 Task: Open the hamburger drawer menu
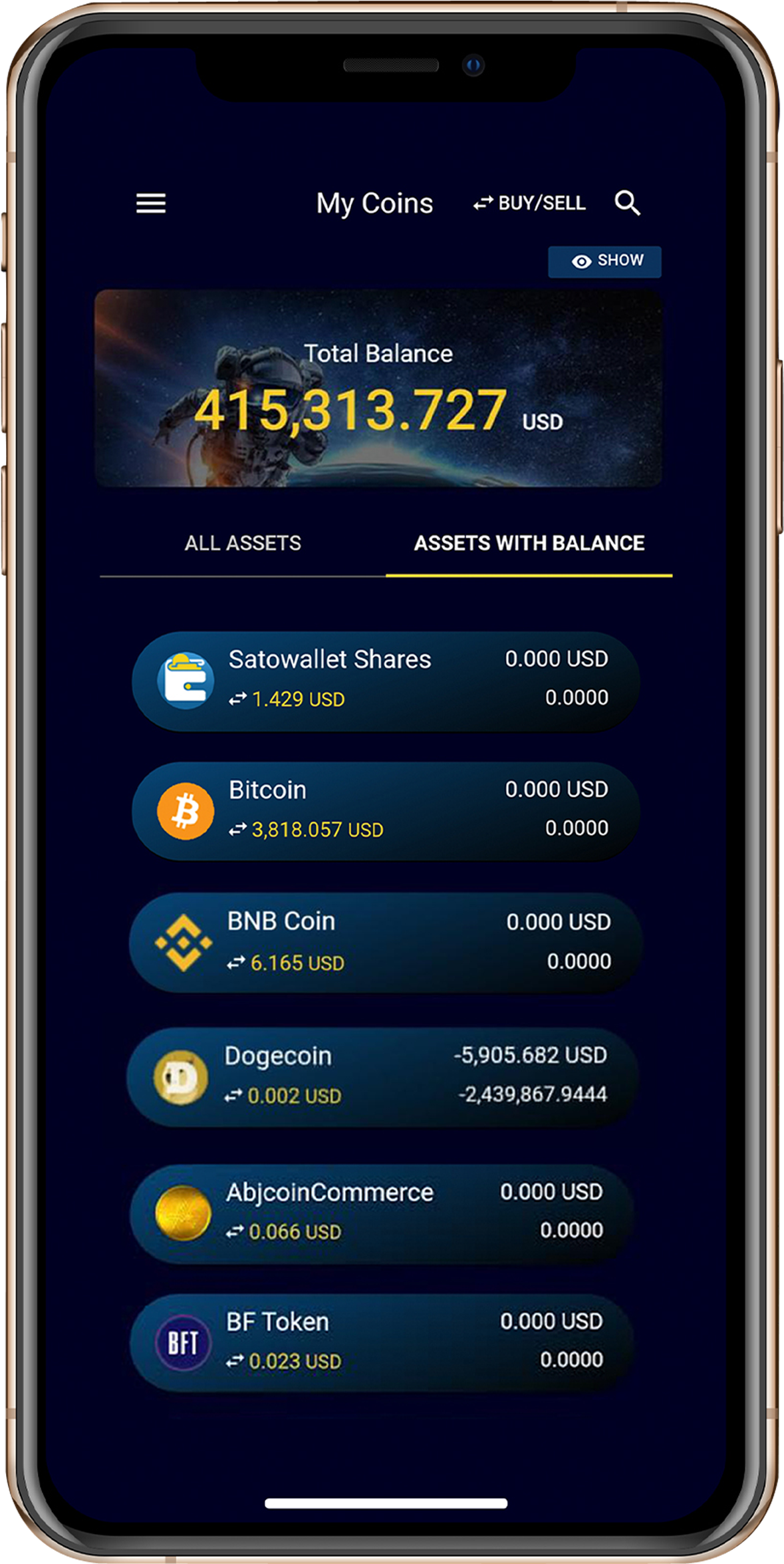(x=151, y=203)
